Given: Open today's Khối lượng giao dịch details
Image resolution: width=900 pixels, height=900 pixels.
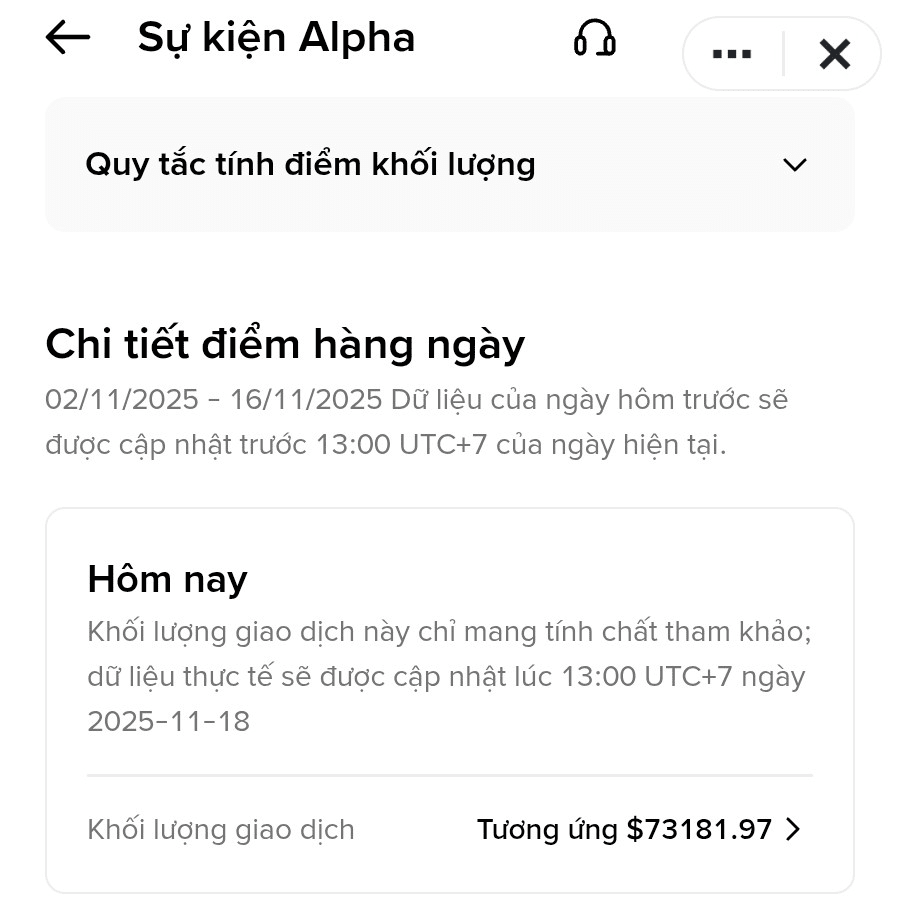Looking at the screenshot, I should tap(449, 829).
